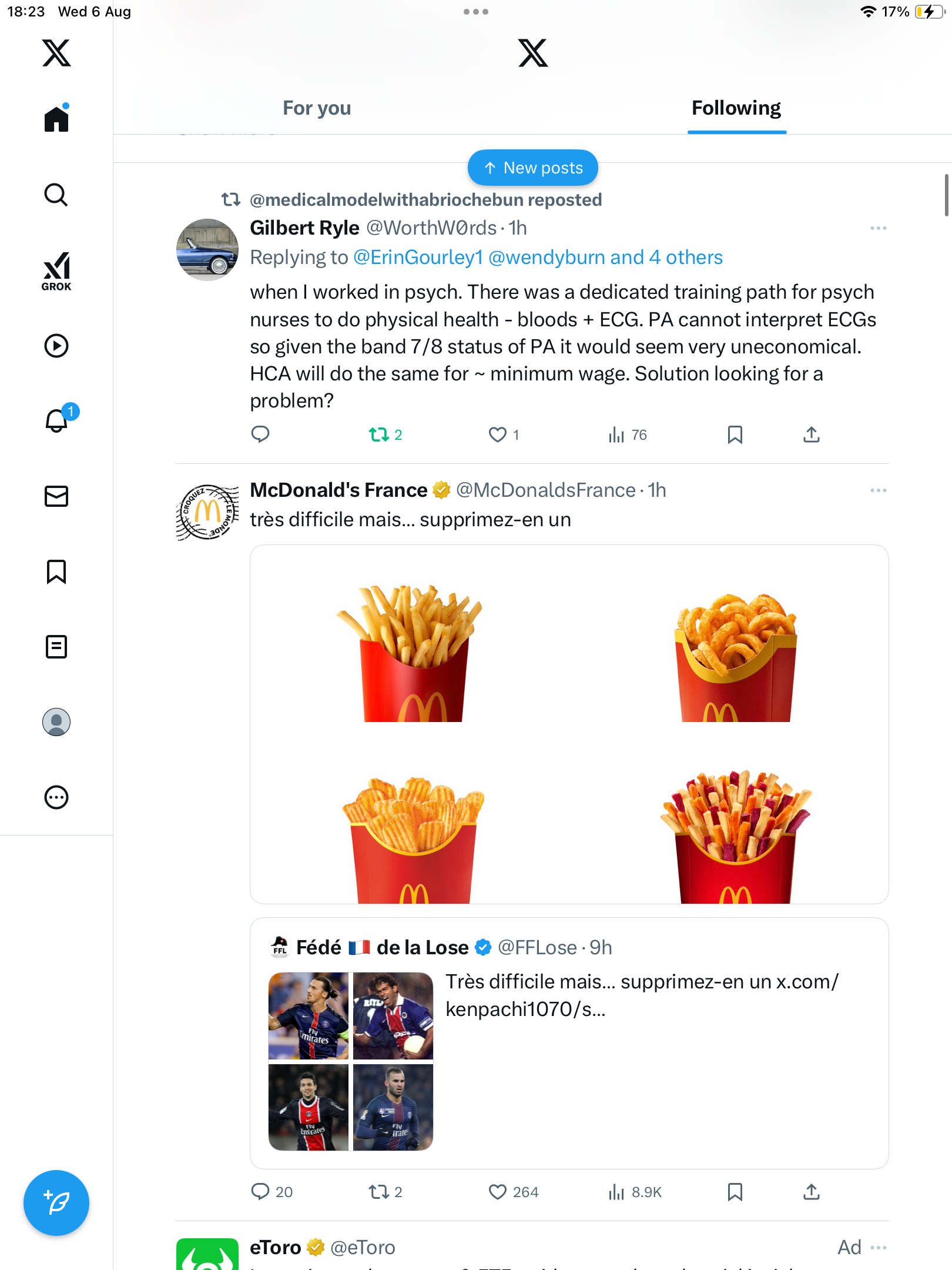Image resolution: width=952 pixels, height=1270 pixels.
Task: Open overflow menu on Gilbert Ryle's post
Action: (878, 228)
